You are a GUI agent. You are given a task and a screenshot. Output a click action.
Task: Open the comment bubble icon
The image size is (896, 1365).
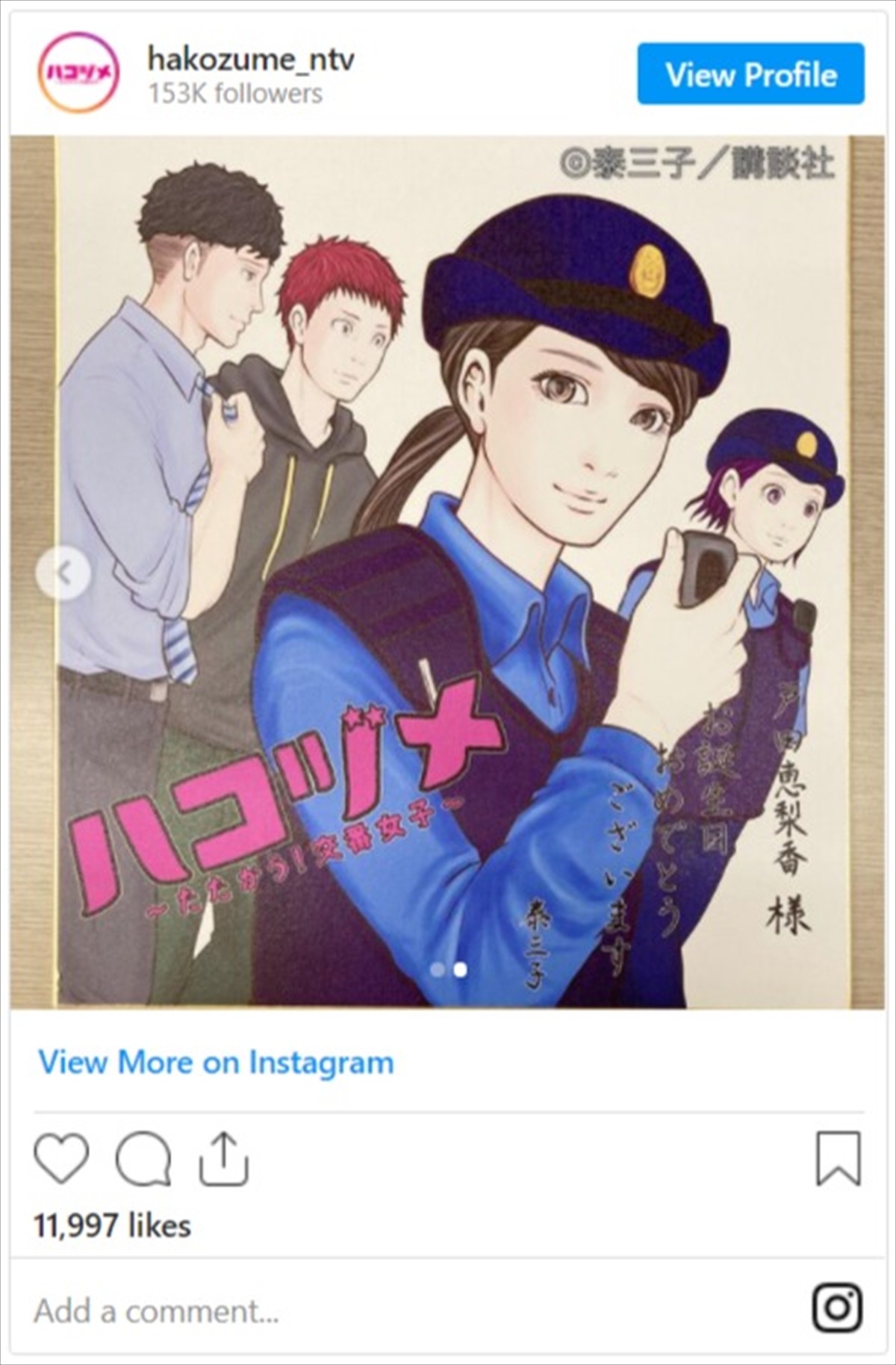[143, 1158]
